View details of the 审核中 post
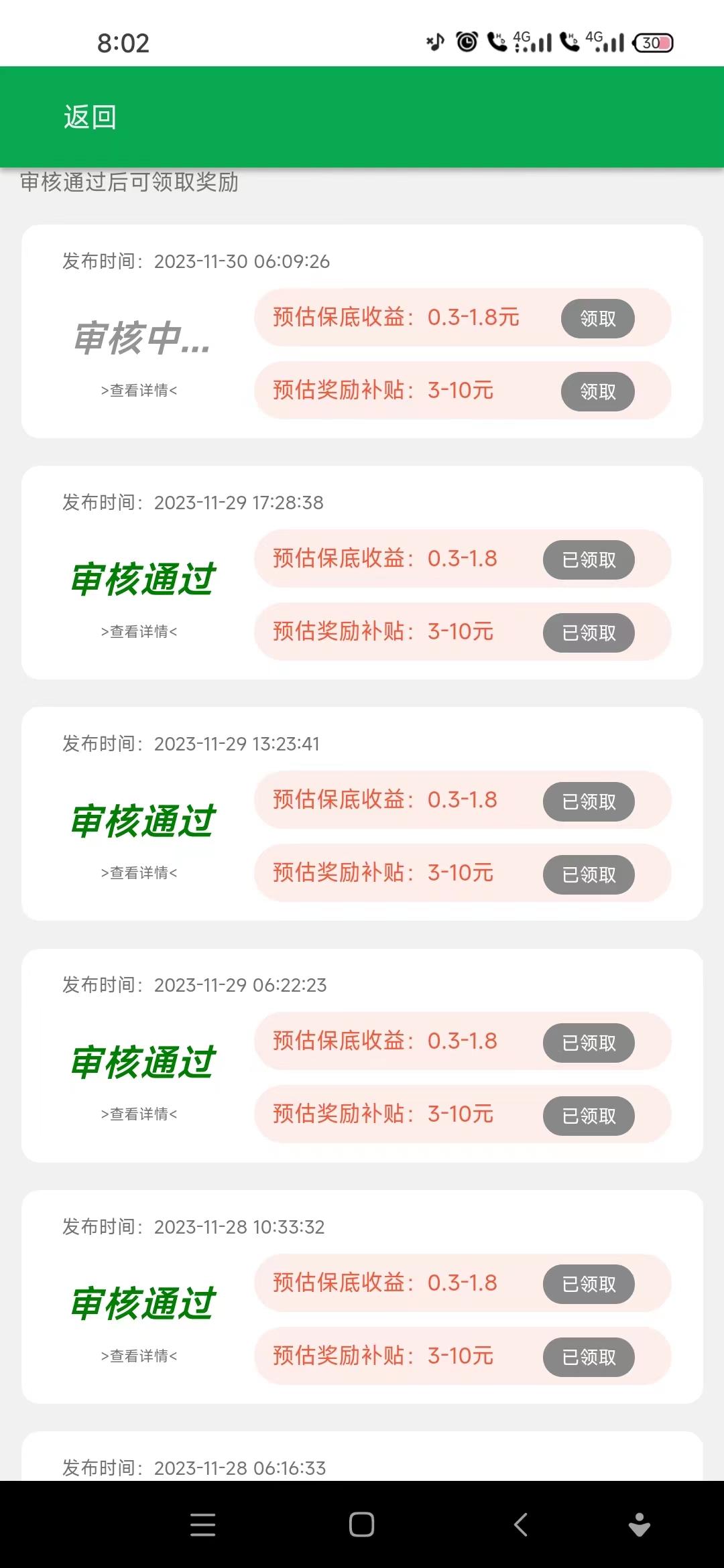Viewport: 724px width, 1568px height. click(139, 390)
